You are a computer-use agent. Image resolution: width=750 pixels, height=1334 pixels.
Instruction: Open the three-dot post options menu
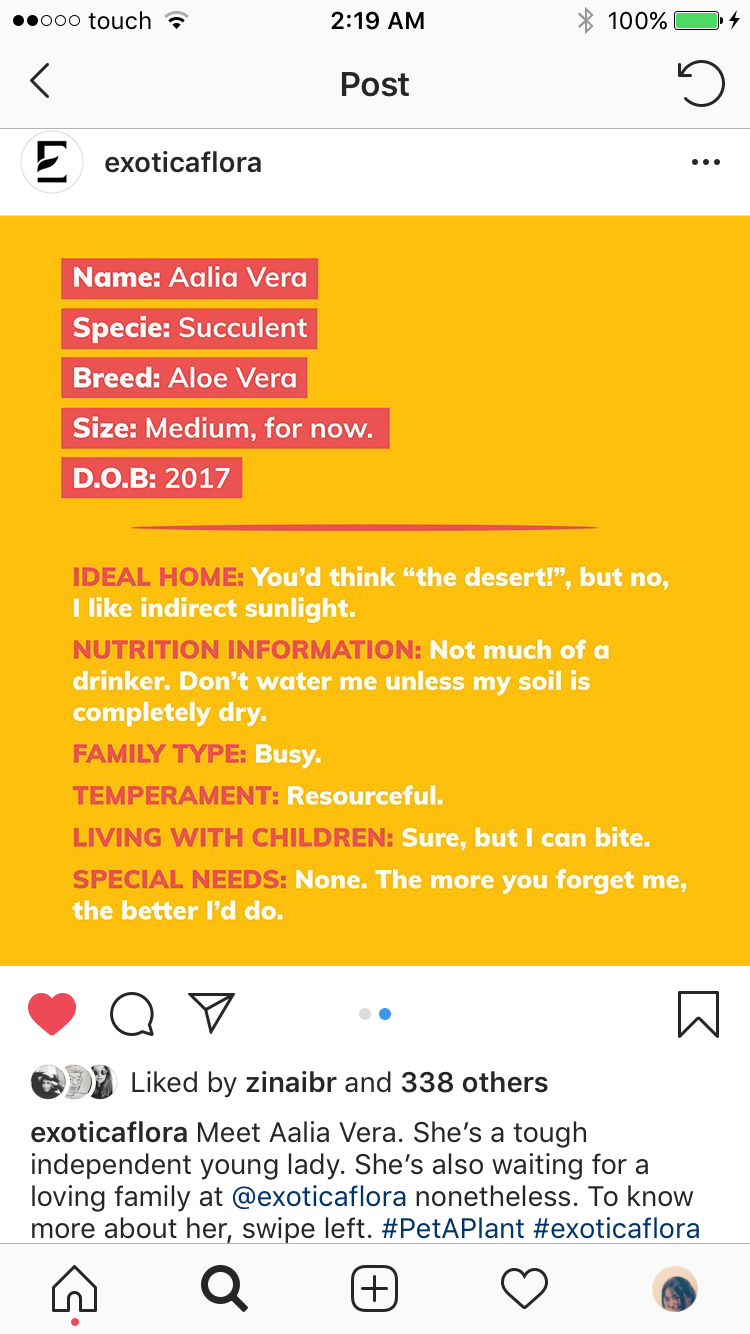click(x=705, y=162)
